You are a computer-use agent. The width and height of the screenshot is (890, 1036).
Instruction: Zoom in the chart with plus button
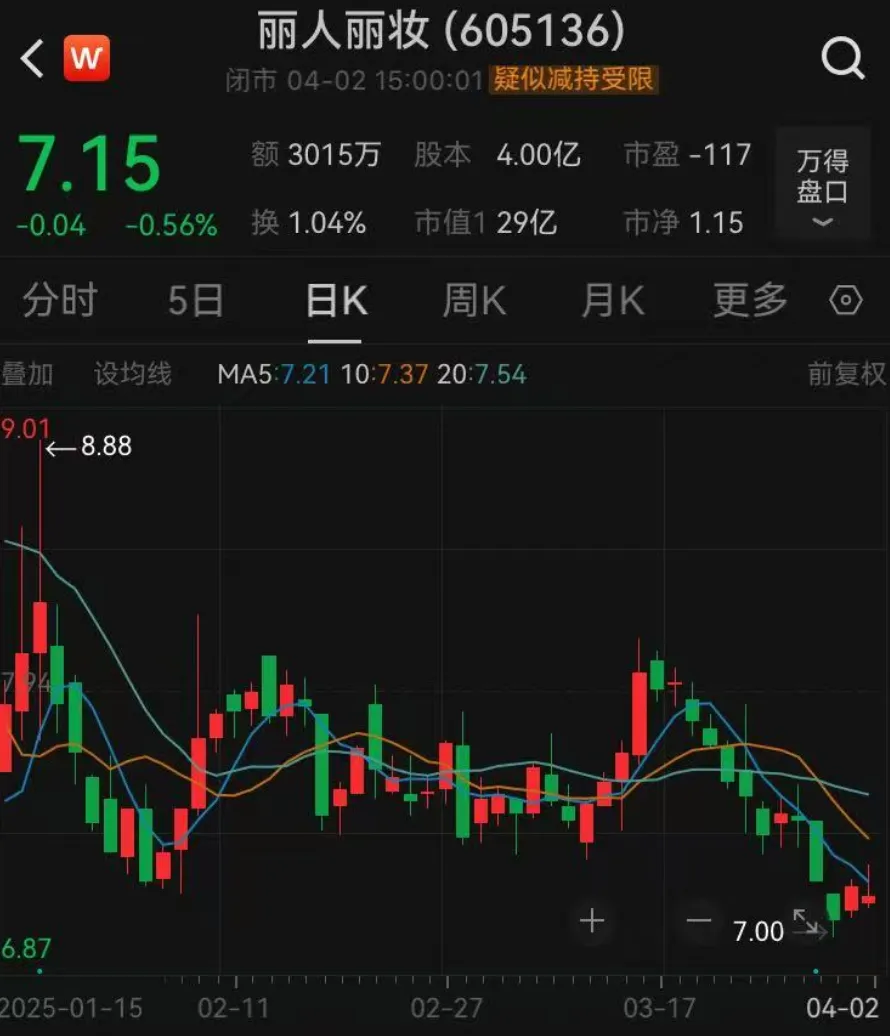(592, 920)
